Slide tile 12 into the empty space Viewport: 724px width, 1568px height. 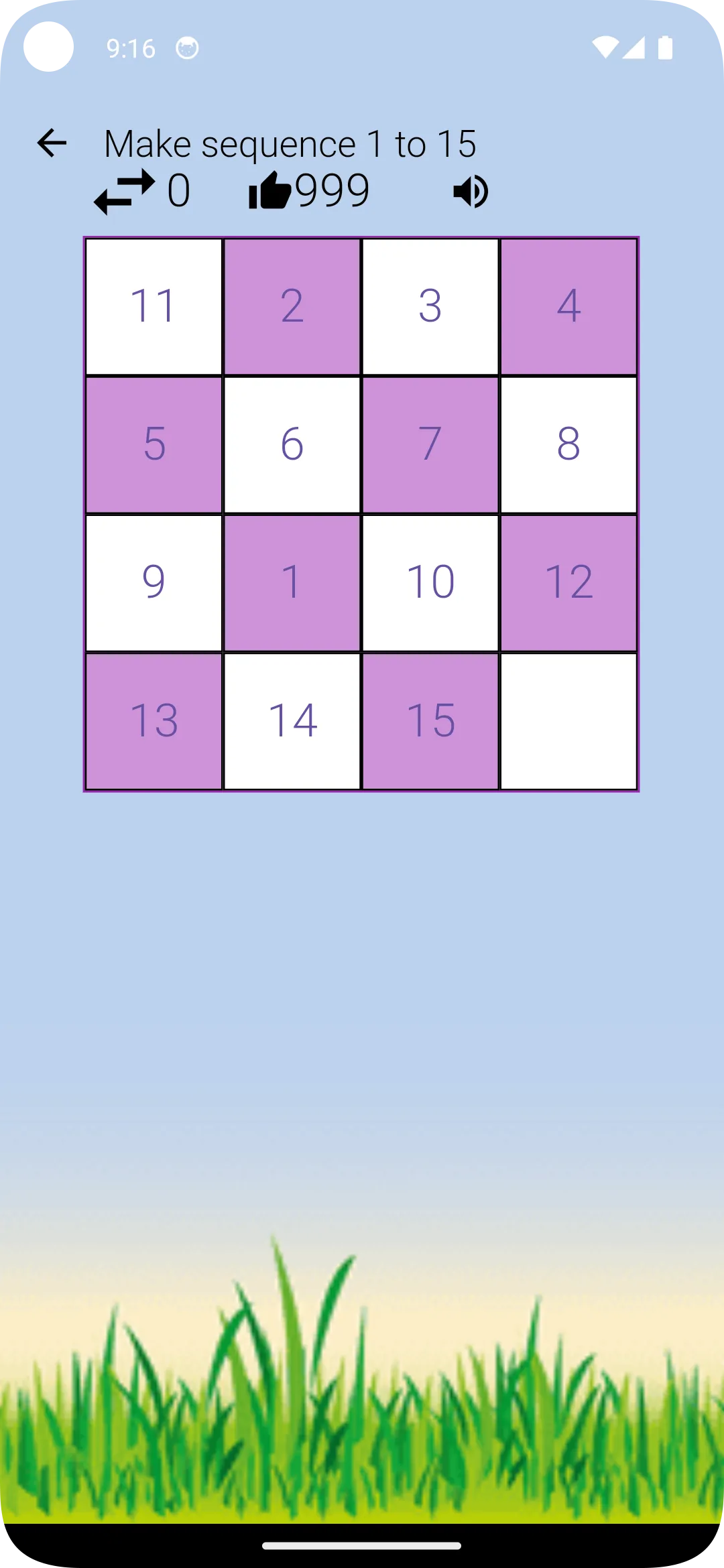pyautogui.click(x=568, y=582)
